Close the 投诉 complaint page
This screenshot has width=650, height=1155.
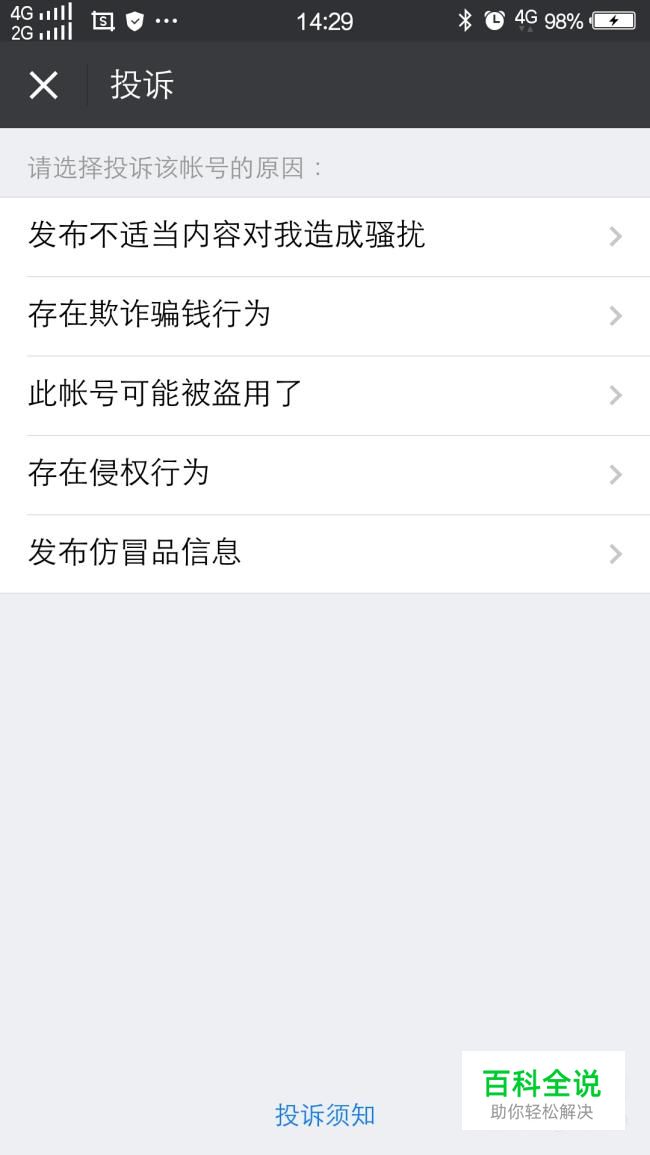pos(43,85)
